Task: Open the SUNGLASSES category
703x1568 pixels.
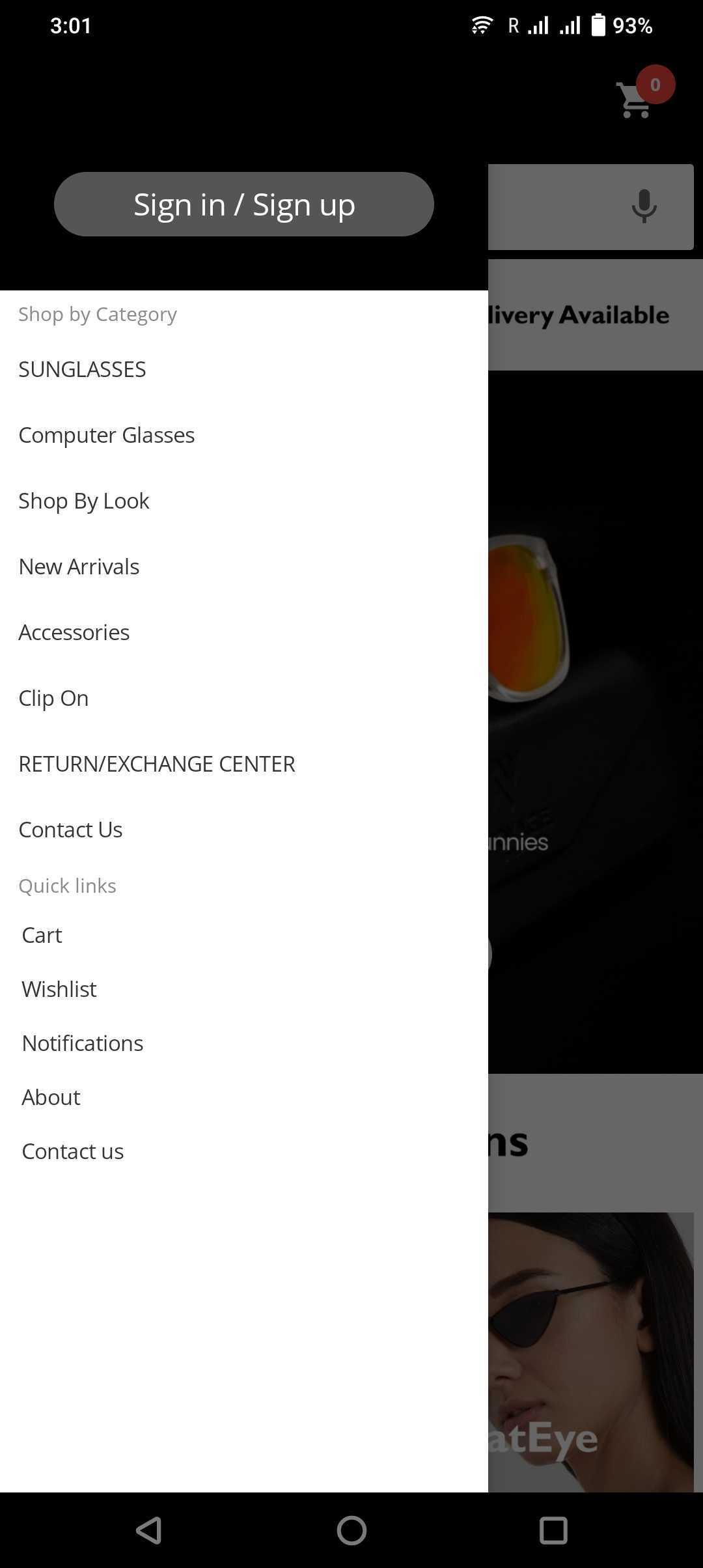Action: click(82, 369)
